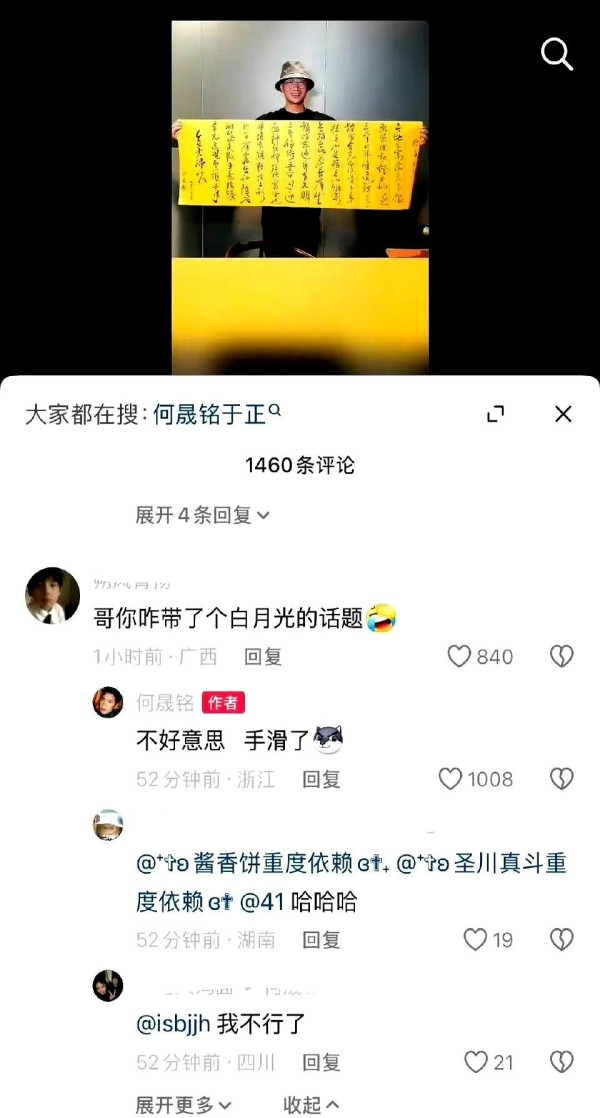Screen dimensions: 600x1118
Task: Reply to 何晟铭's 手滑了 comment
Action: tap(322, 779)
